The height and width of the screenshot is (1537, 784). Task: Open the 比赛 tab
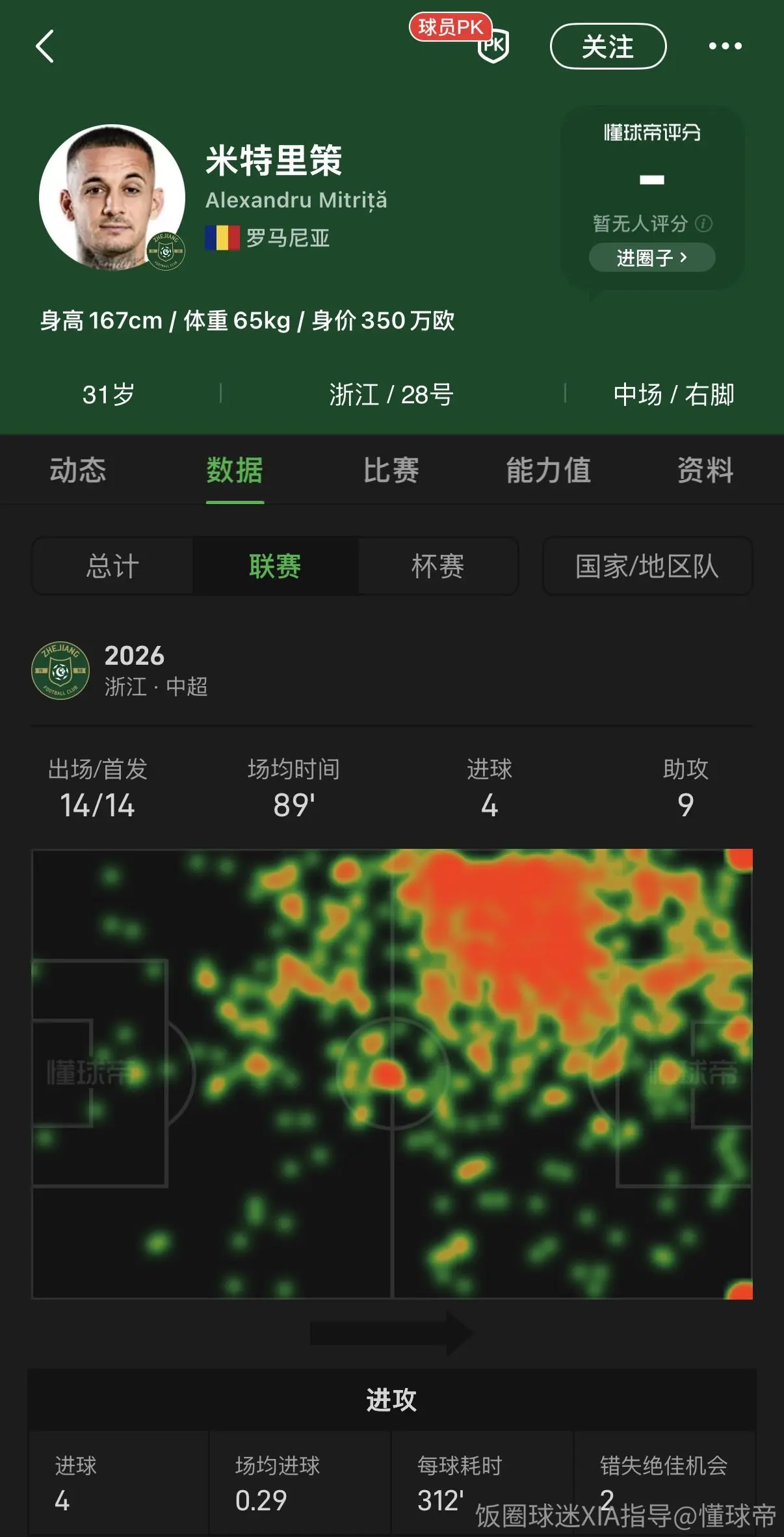tap(391, 470)
